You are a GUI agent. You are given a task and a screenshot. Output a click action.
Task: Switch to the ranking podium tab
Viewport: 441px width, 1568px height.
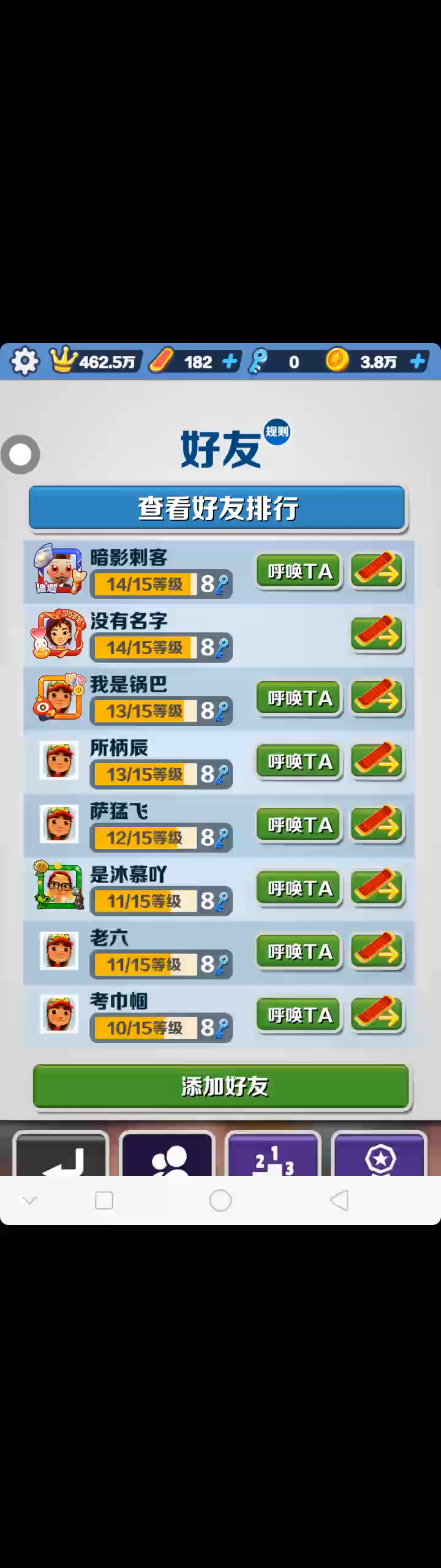pos(273,1155)
